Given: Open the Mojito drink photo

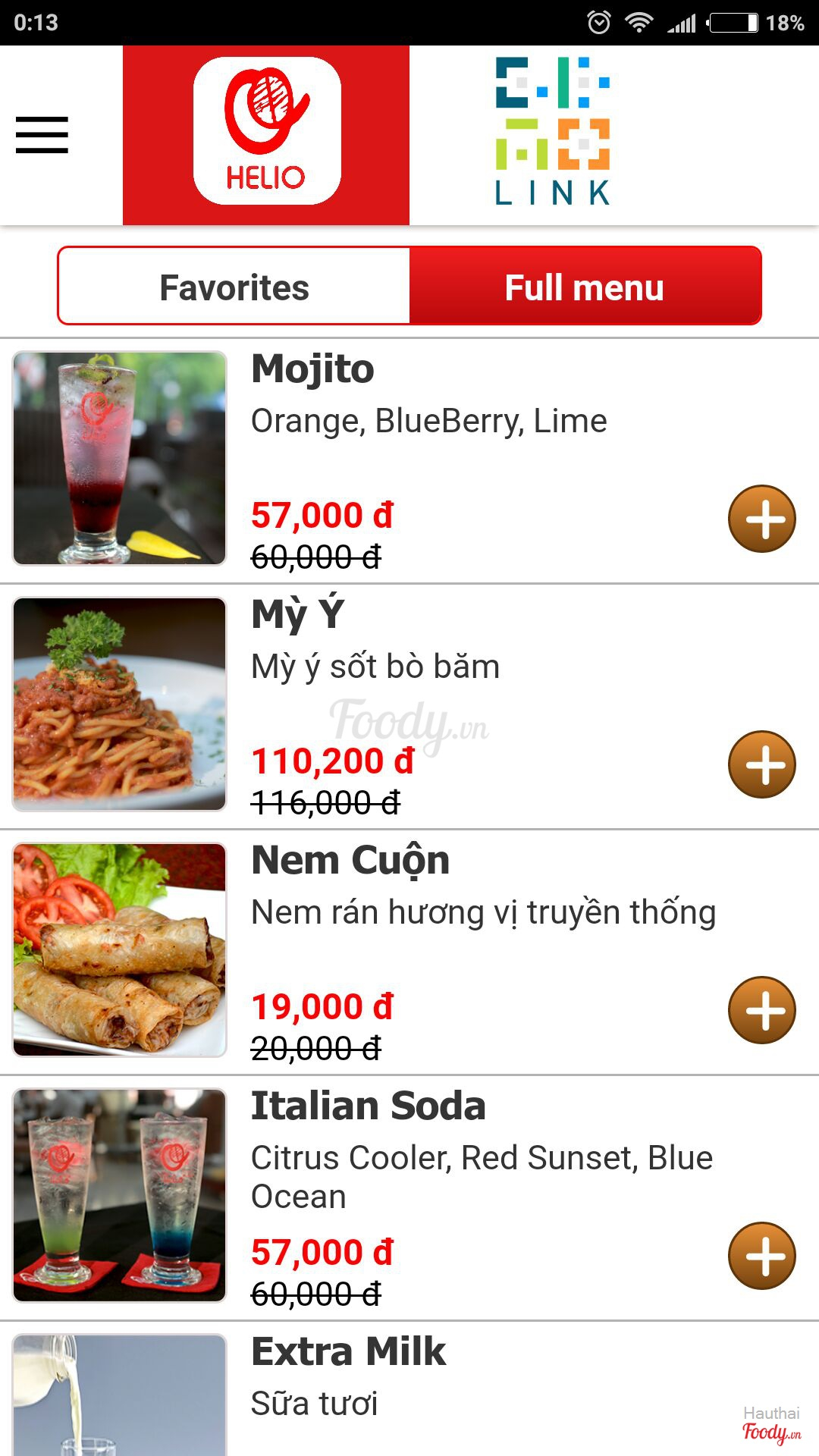Looking at the screenshot, I should click(x=120, y=458).
